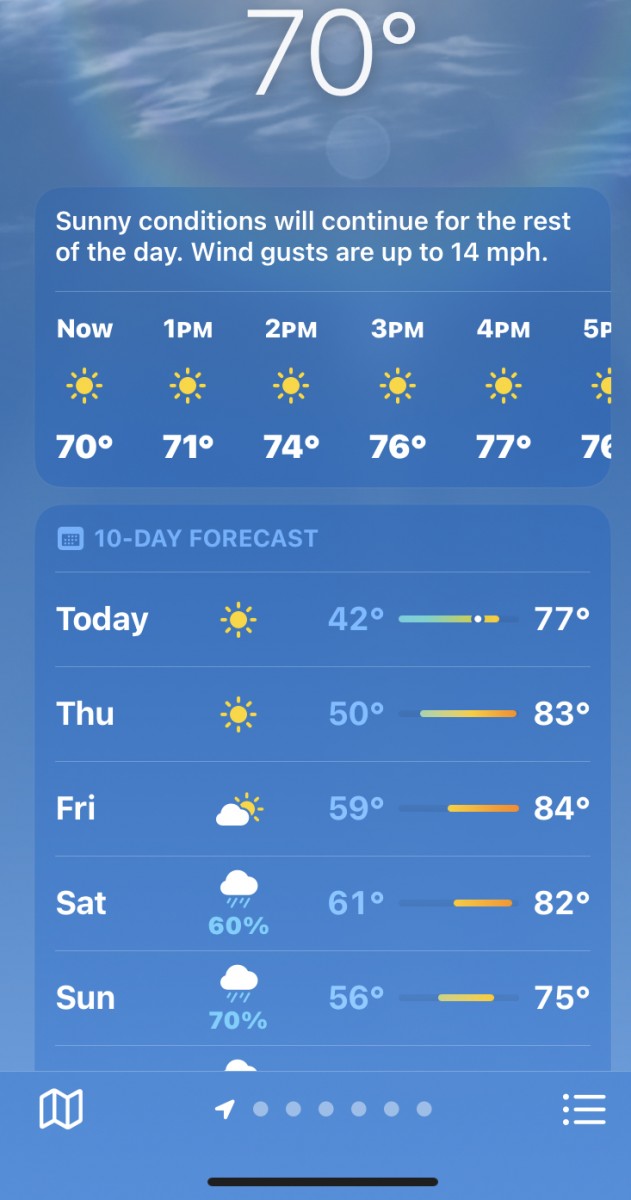Open Today's forecast details
This screenshot has width=631, height=1200.
(x=322, y=620)
